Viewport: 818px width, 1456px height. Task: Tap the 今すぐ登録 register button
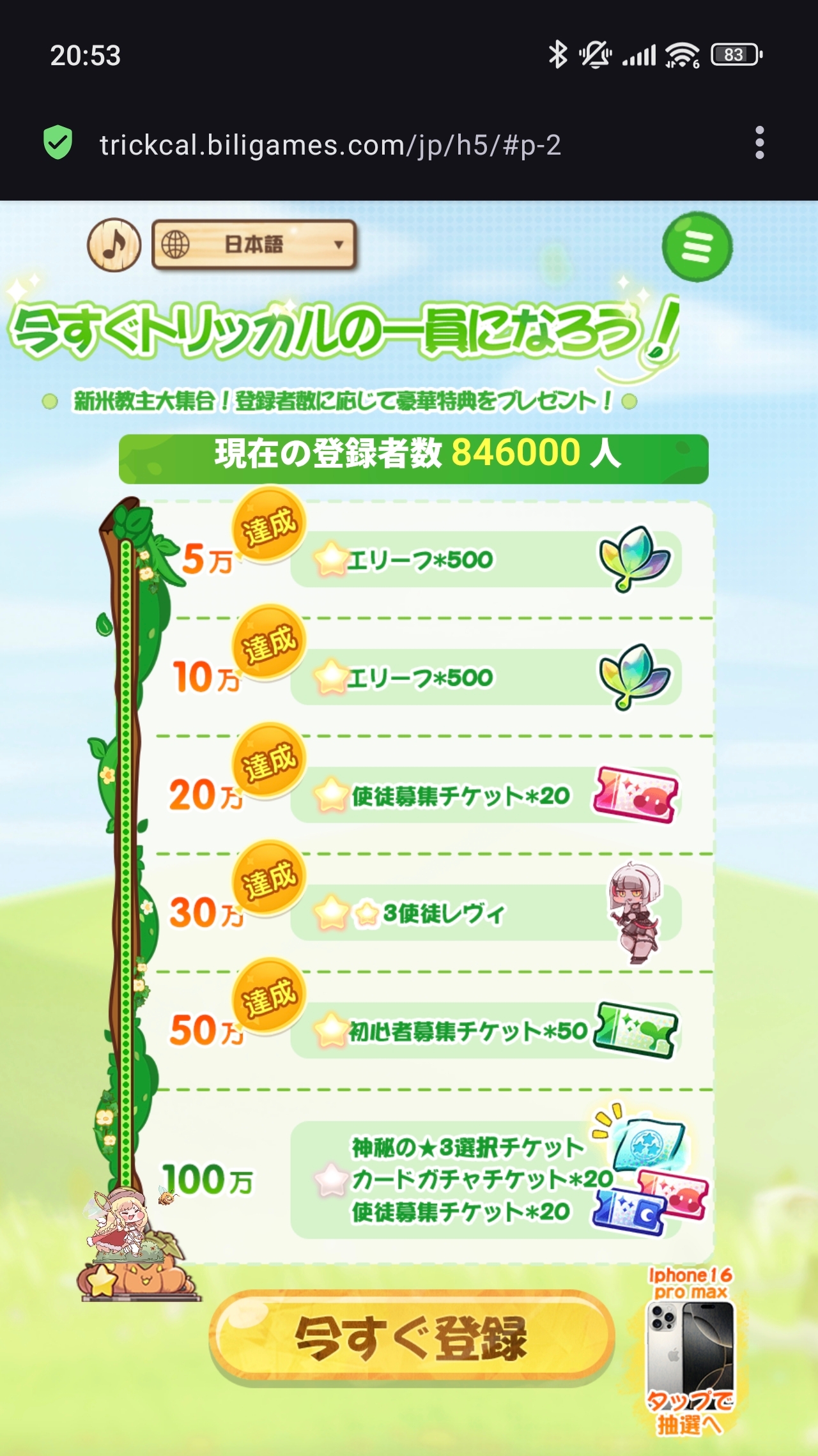tap(412, 1338)
